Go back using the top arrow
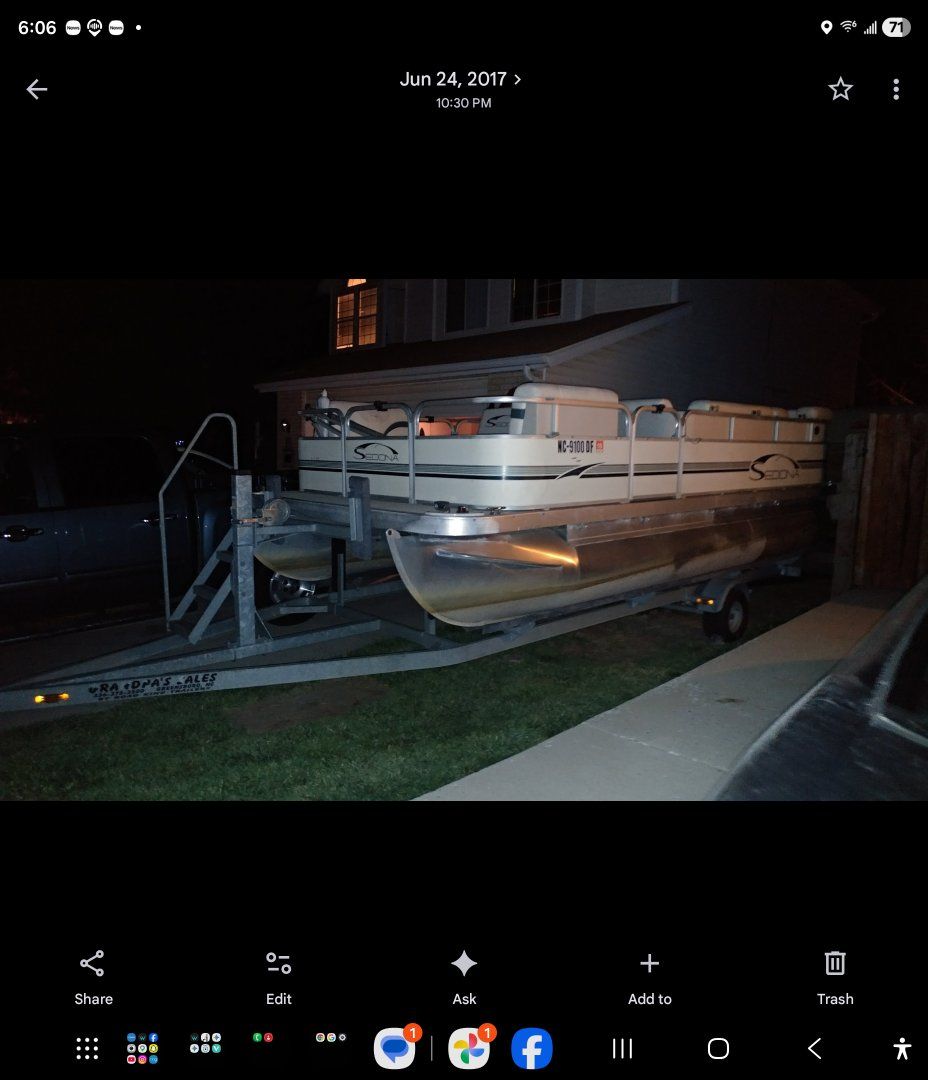 [x=37, y=89]
